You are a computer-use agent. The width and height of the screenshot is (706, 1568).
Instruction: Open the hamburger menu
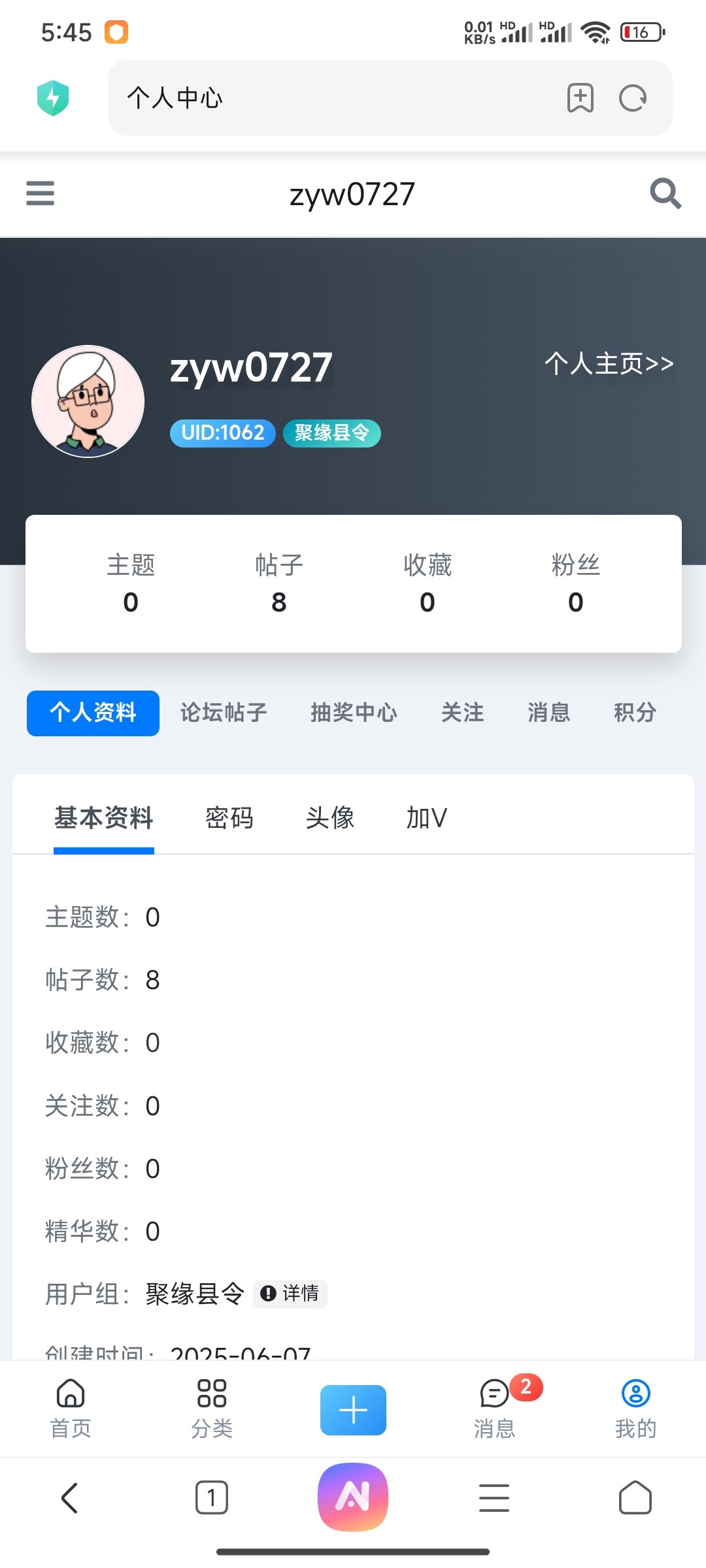point(40,193)
